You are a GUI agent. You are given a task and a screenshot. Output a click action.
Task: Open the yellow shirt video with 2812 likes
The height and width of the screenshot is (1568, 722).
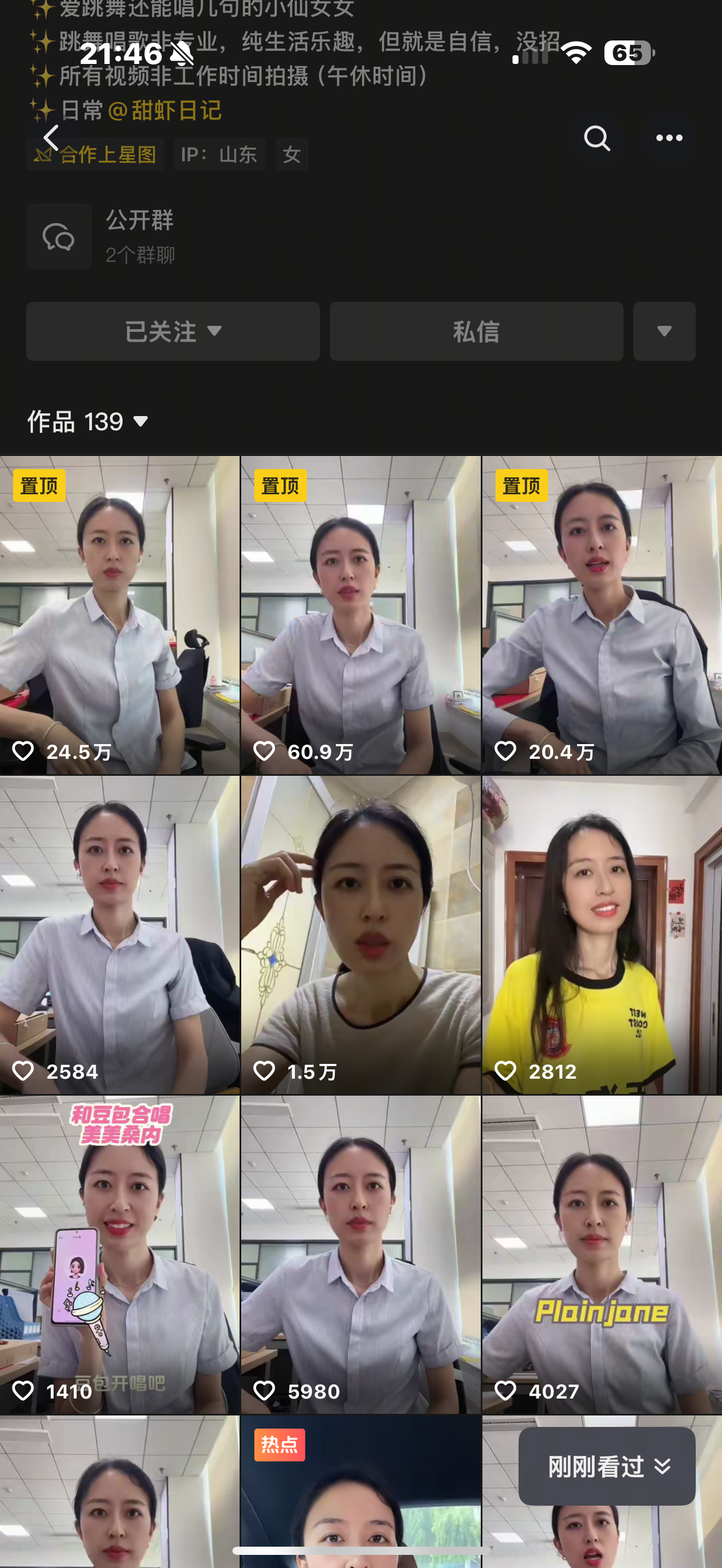point(602,935)
